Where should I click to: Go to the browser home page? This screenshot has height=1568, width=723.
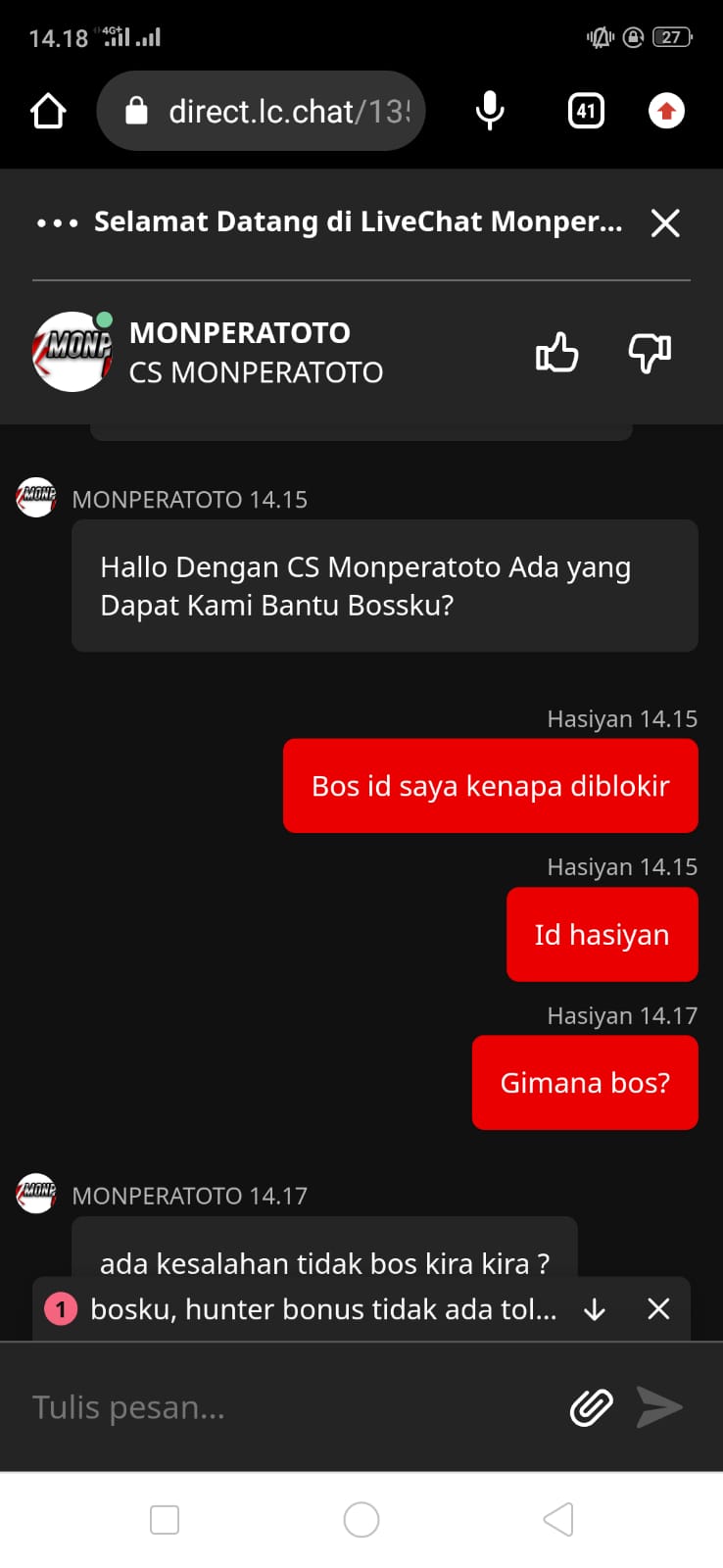pos(48,112)
